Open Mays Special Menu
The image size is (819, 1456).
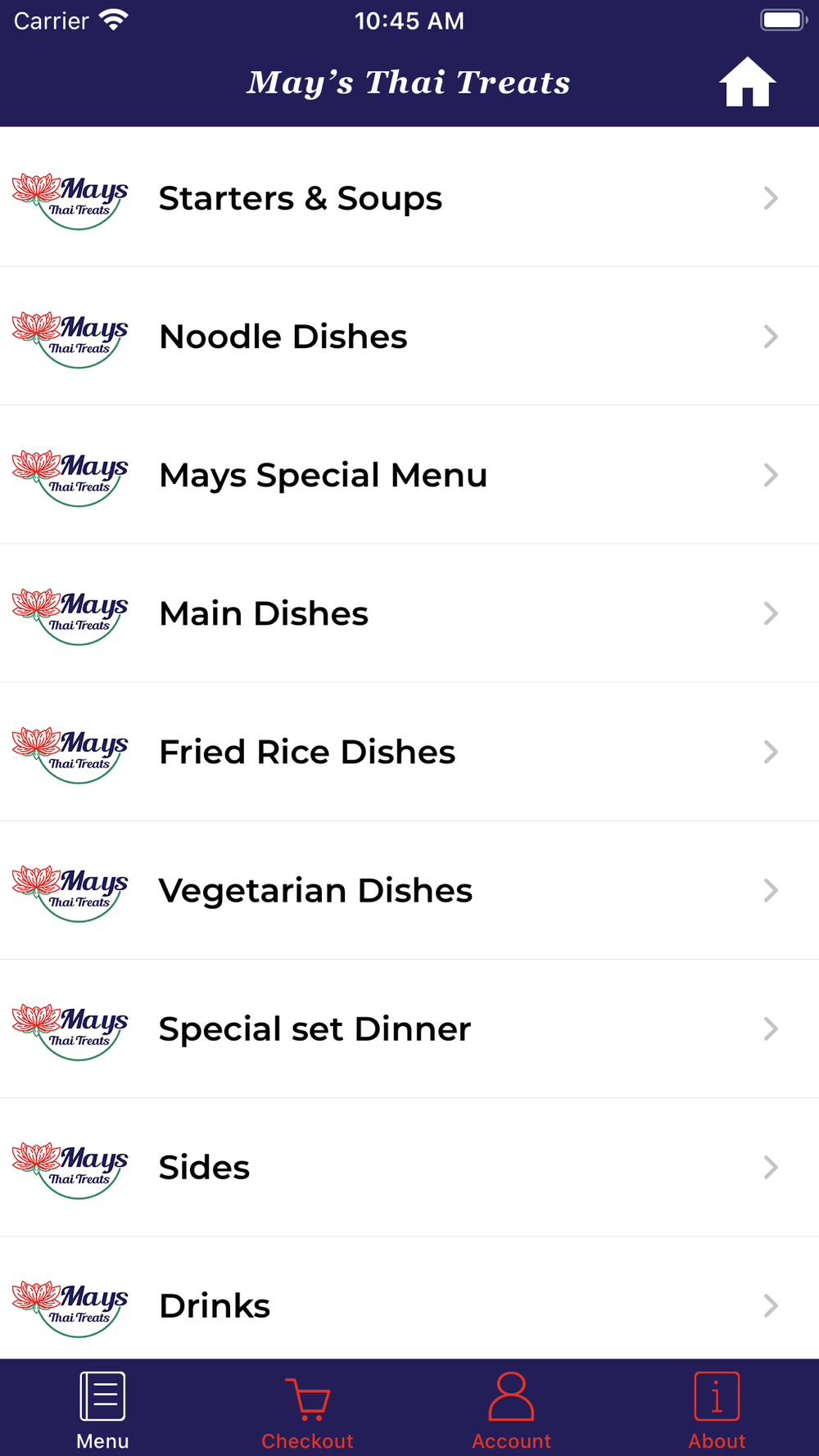coord(409,475)
